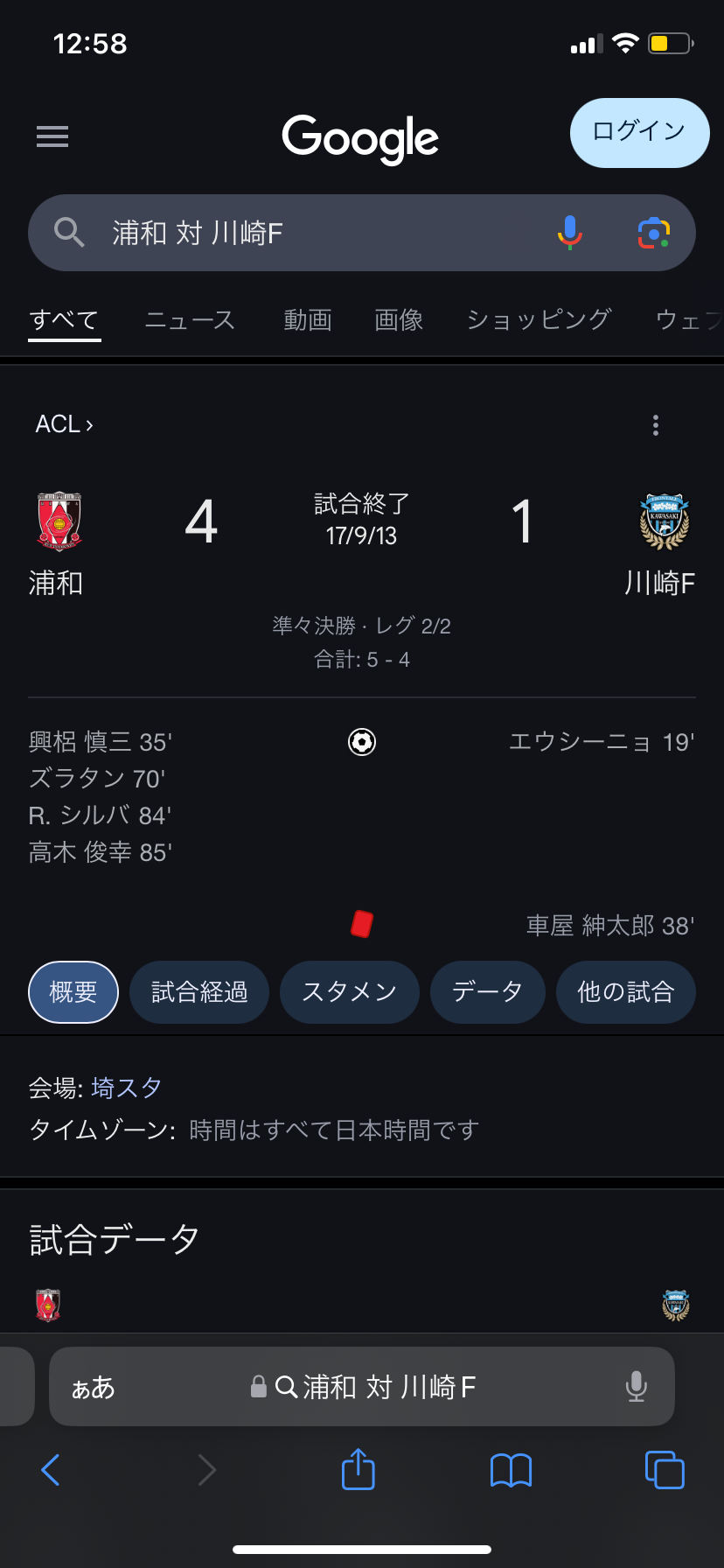Viewport: 724px width, 1568px height.
Task: Switch to the ニュース tab
Action: pyautogui.click(x=191, y=320)
